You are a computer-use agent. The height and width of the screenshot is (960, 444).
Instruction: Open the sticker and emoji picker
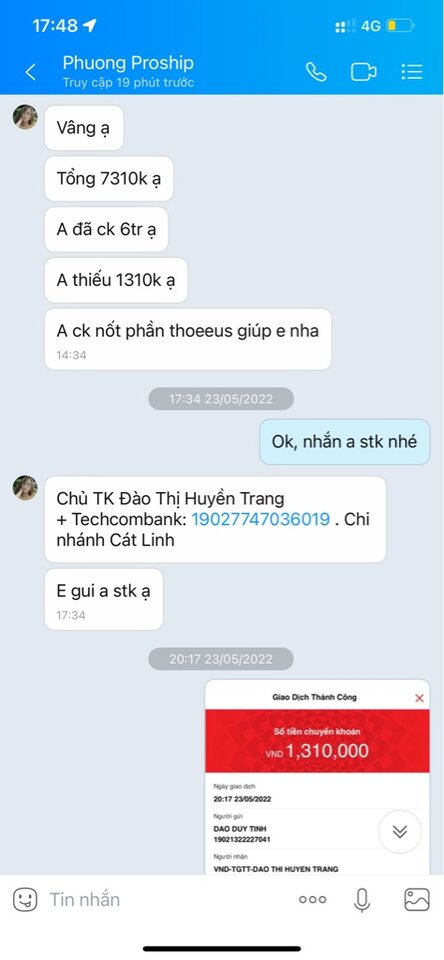(25, 899)
